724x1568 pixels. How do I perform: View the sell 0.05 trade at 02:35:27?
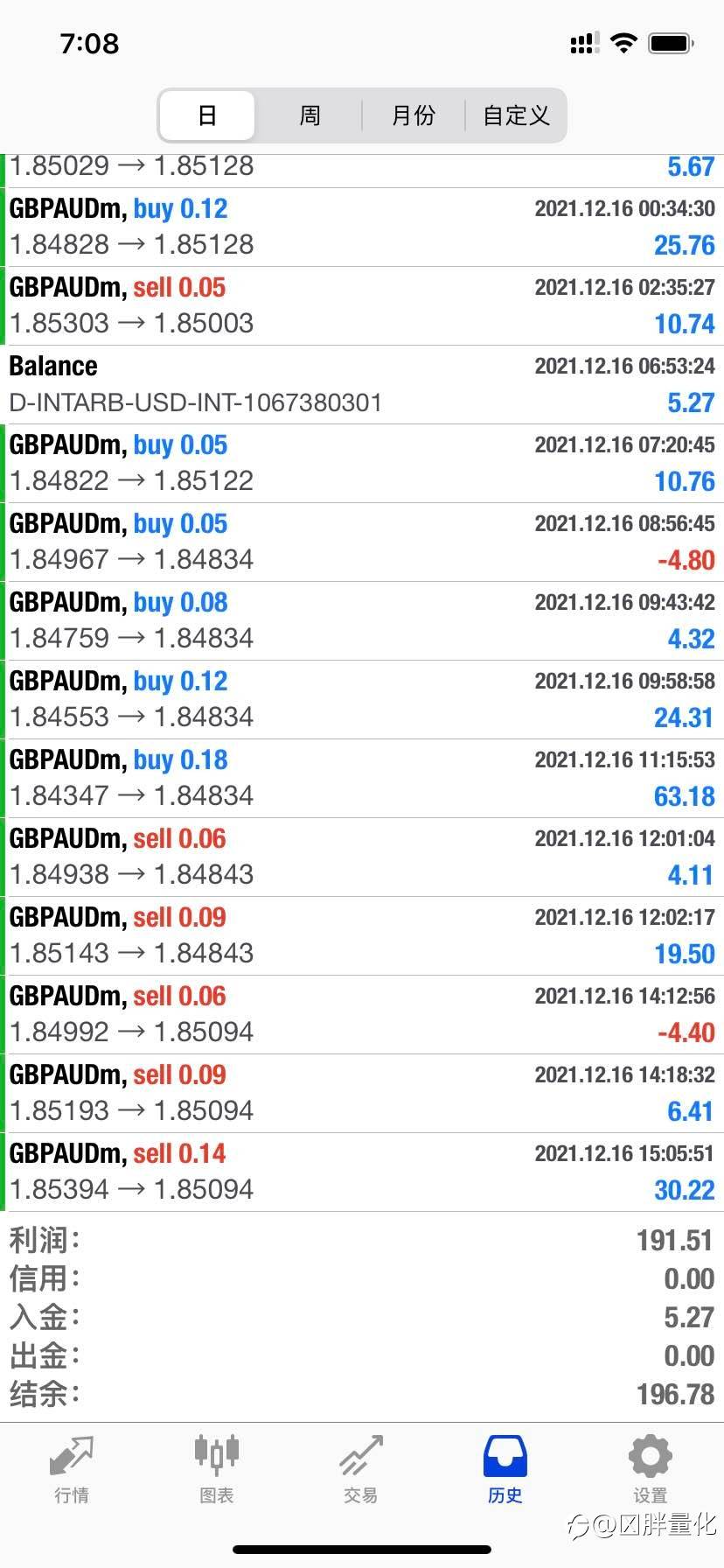[x=362, y=305]
